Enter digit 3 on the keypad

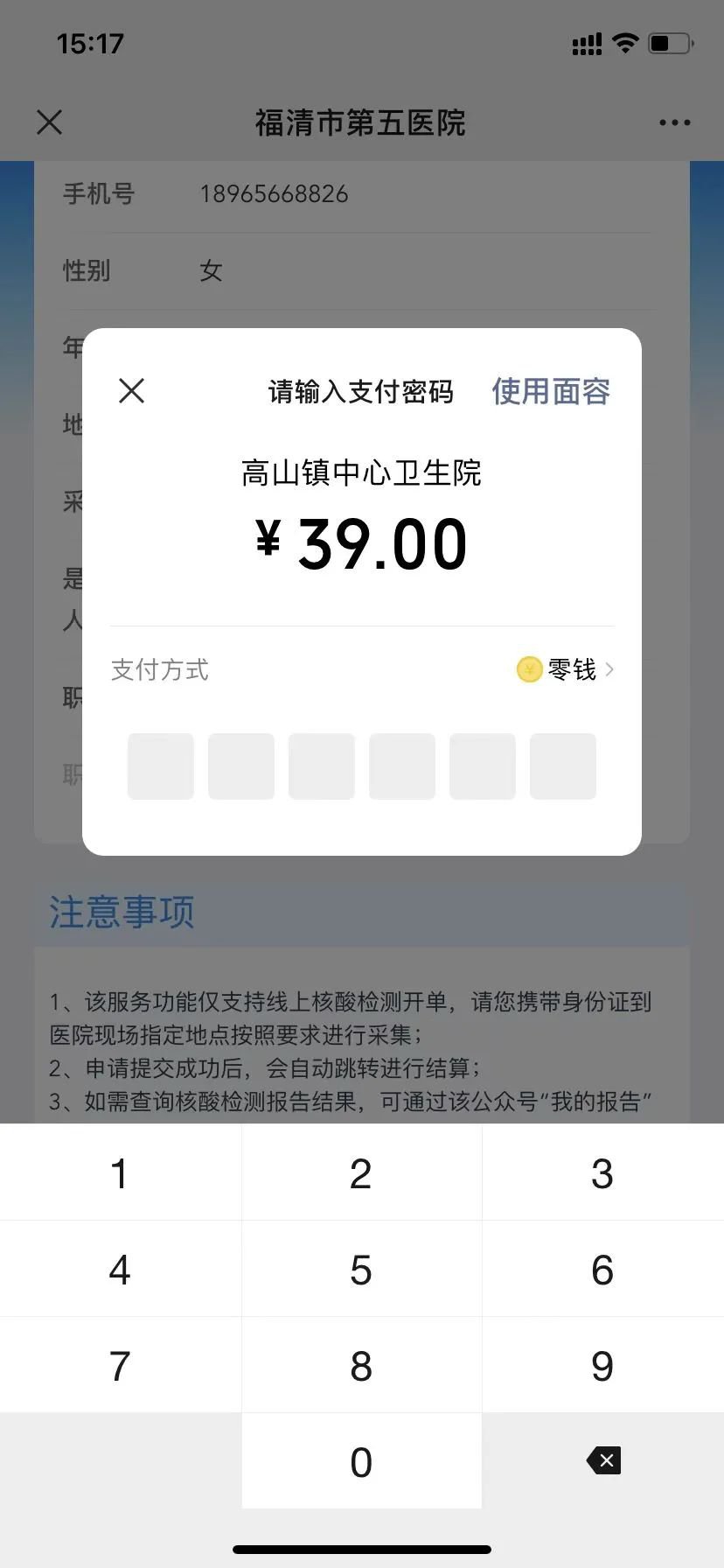pos(602,1173)
